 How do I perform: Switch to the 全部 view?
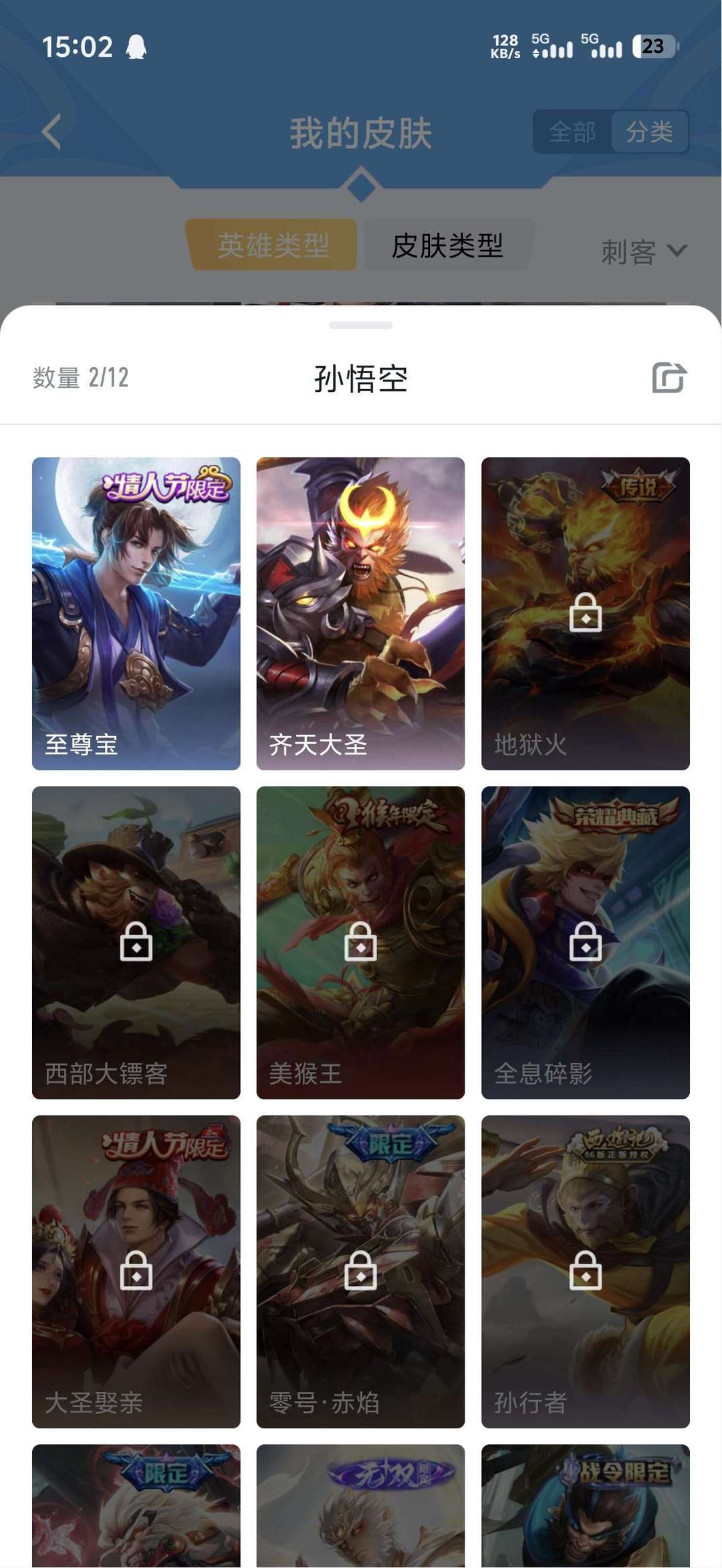(x=572, y=132)
